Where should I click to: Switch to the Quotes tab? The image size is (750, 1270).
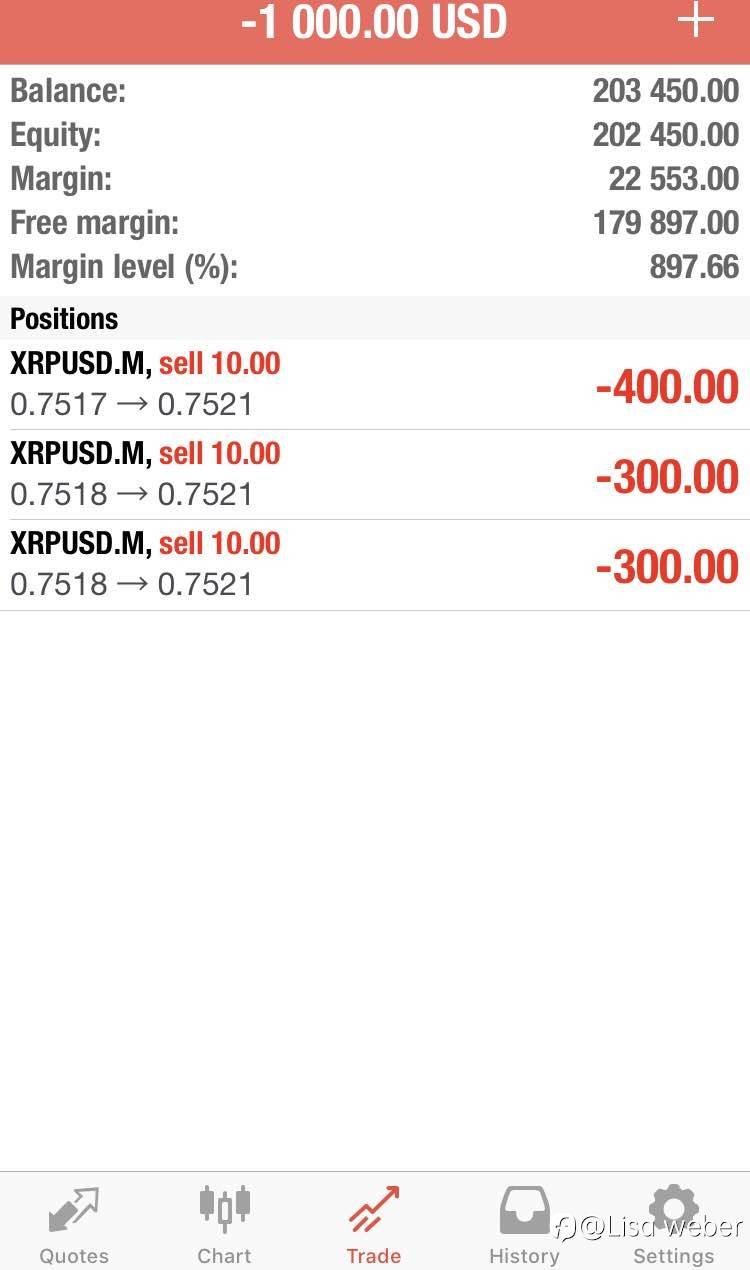74,1224
